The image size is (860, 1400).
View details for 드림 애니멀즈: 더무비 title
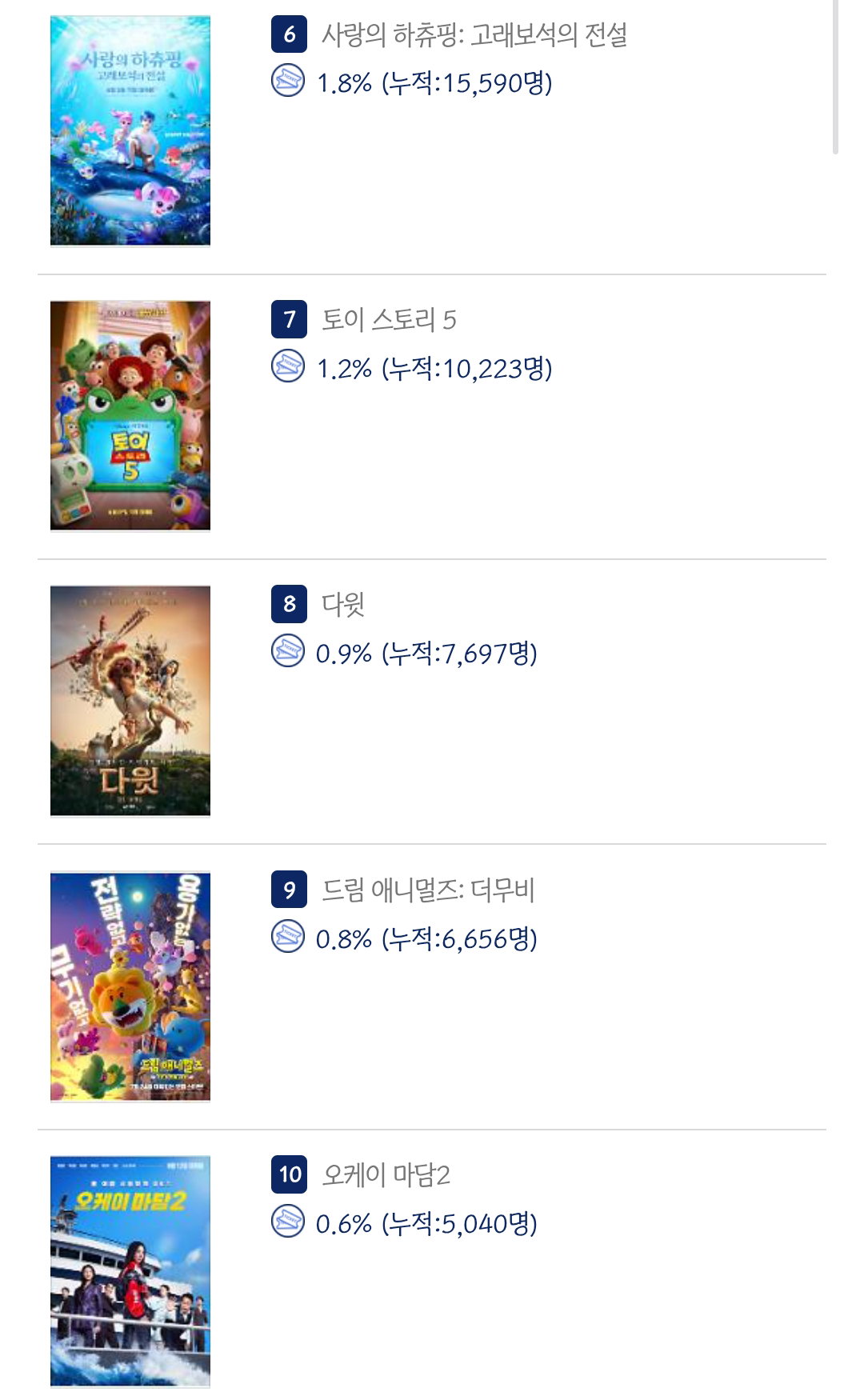pyautogui.click(x=428, y=890)
